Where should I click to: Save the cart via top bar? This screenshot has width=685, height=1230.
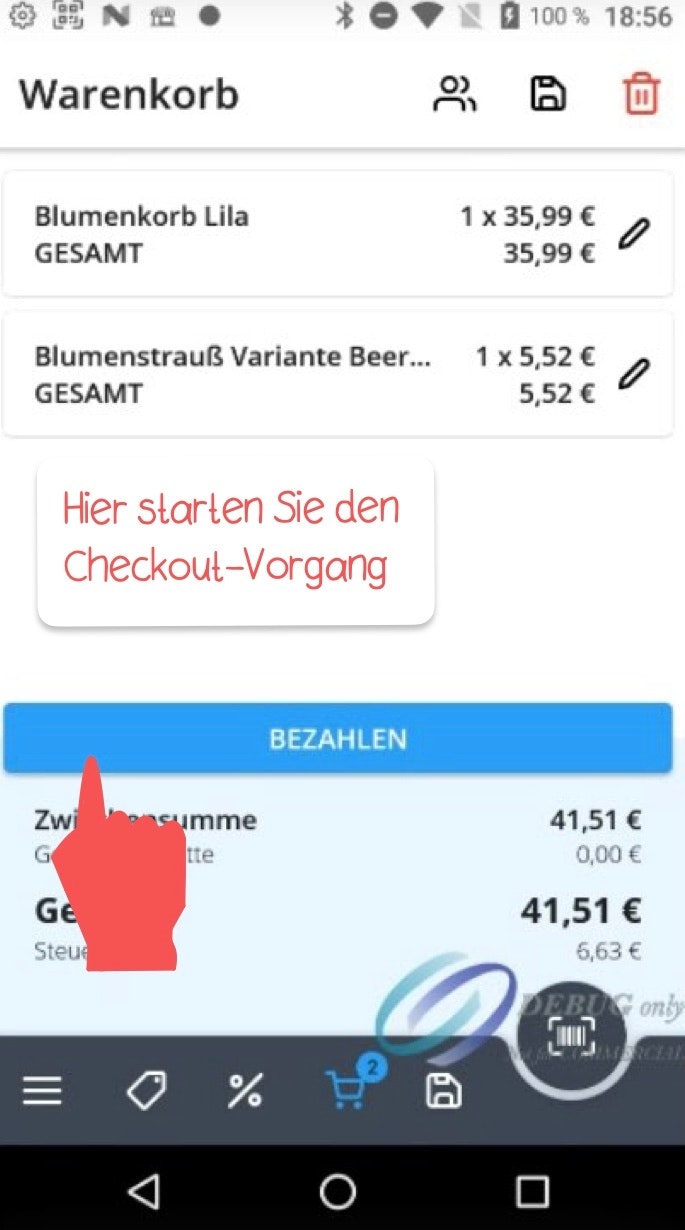point(547,95)
